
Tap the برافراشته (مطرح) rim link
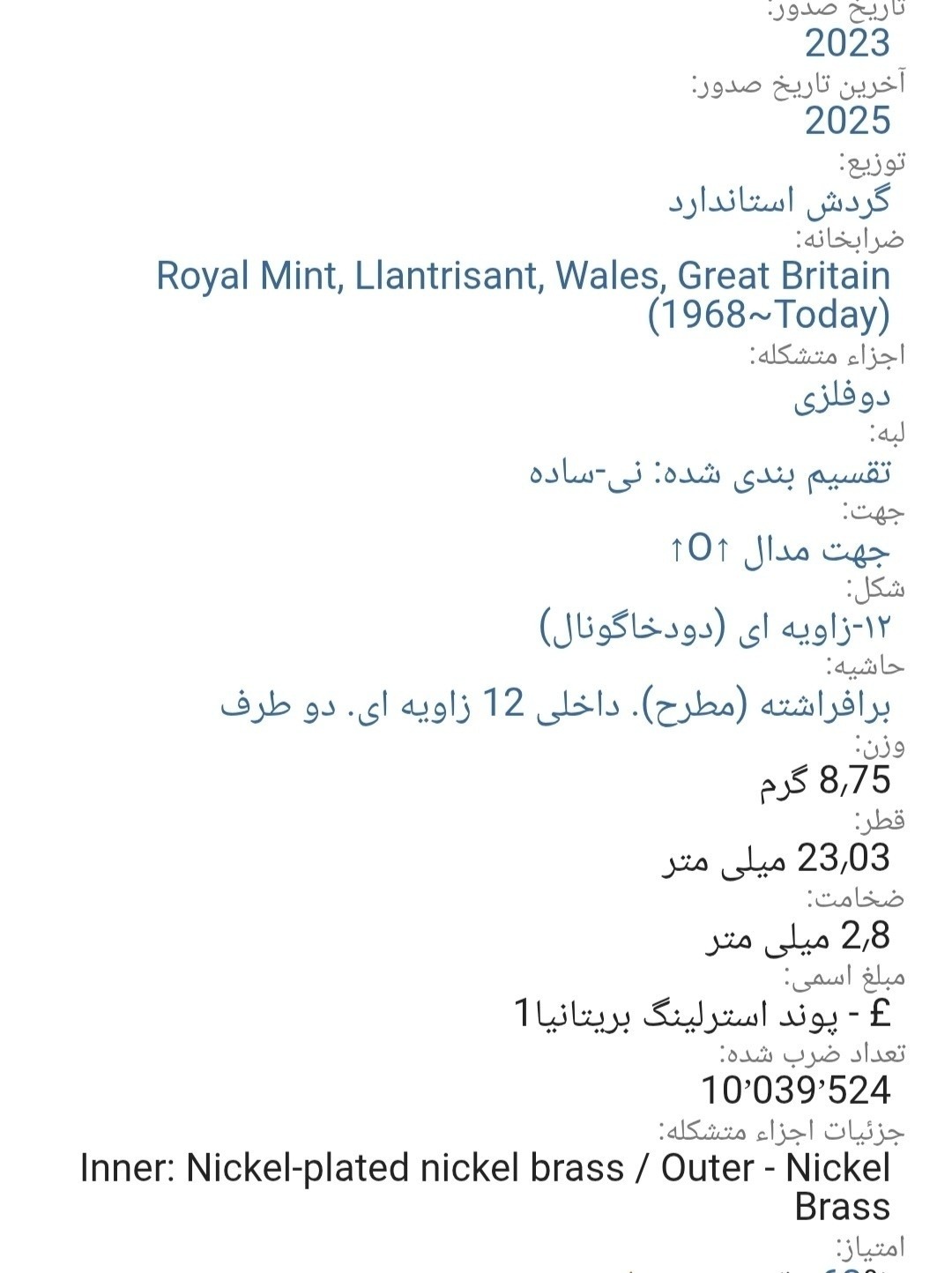pos(555,705)
